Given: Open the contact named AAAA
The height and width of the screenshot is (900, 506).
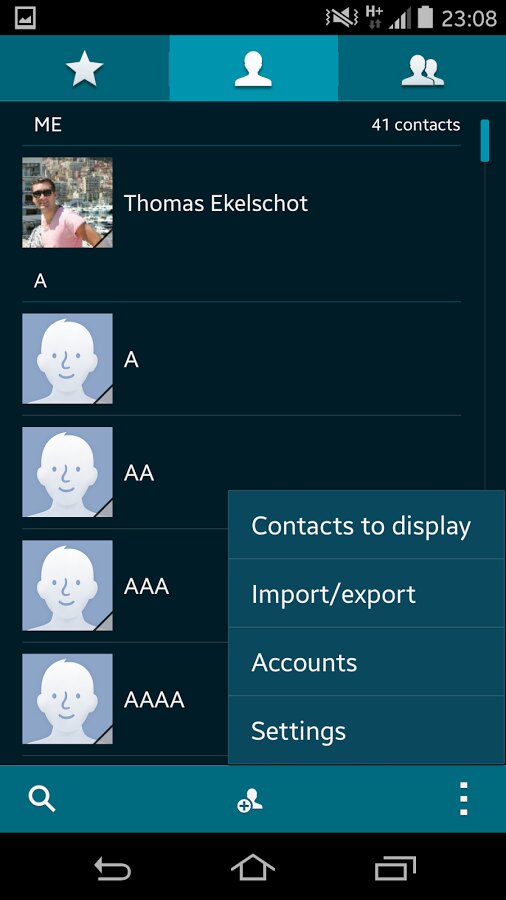Looking at the screenshot, I should click(124, 699).
